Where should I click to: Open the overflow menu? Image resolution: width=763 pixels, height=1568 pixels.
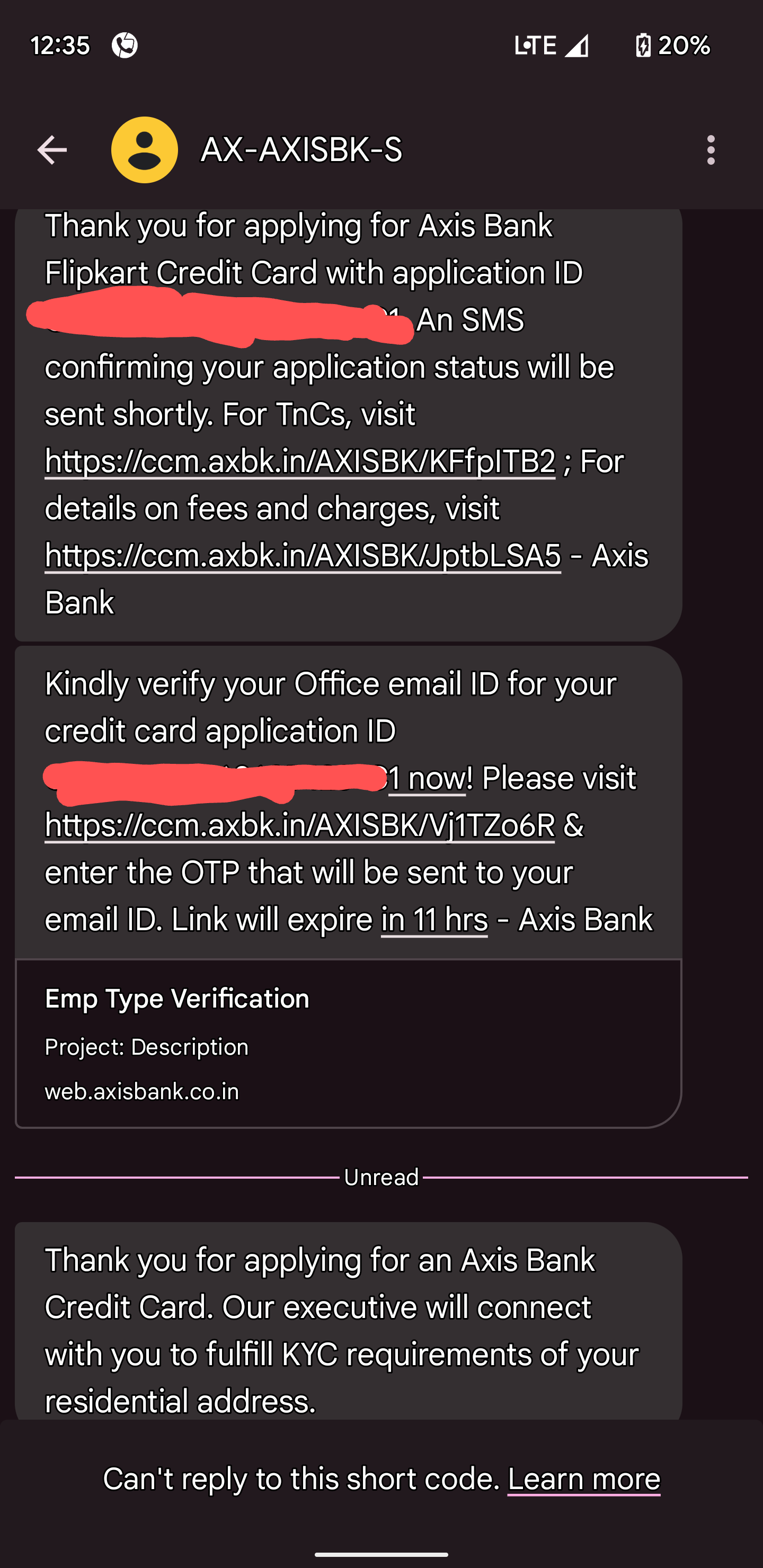[x=711, y=150]
